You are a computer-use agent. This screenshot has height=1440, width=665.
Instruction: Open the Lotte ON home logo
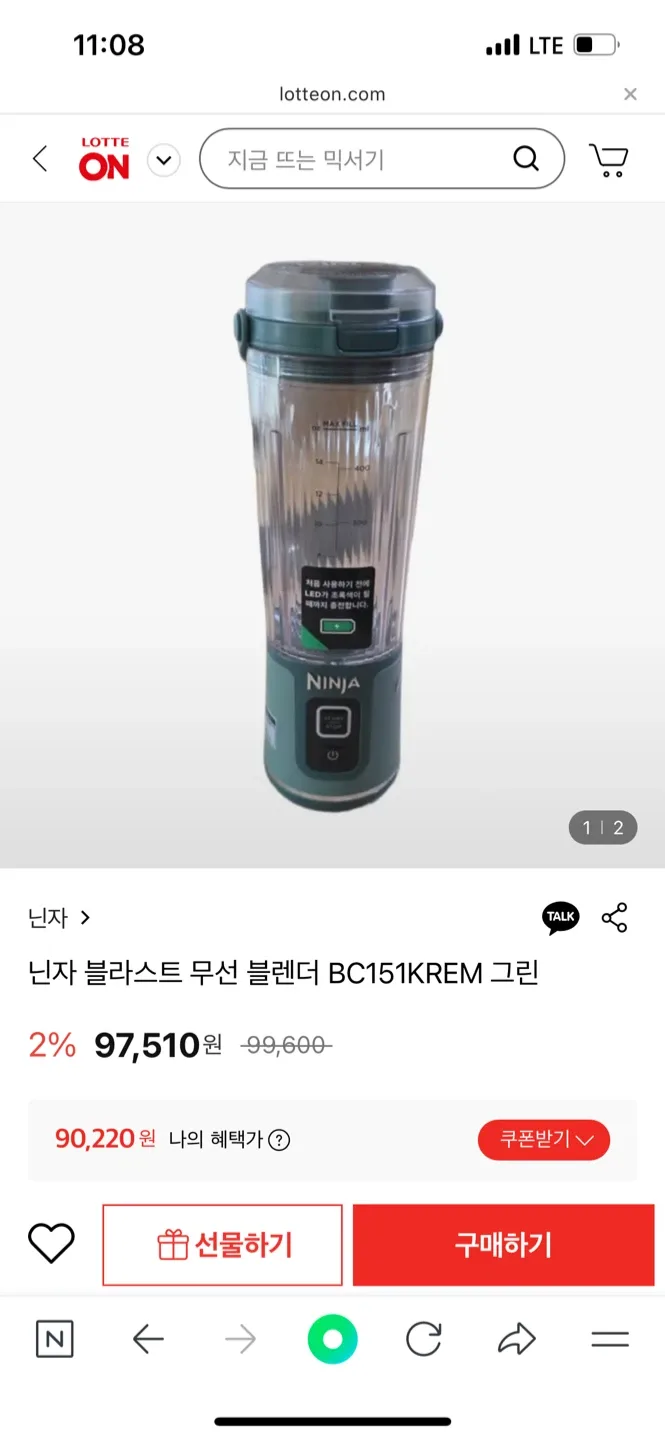coord(104,159)
